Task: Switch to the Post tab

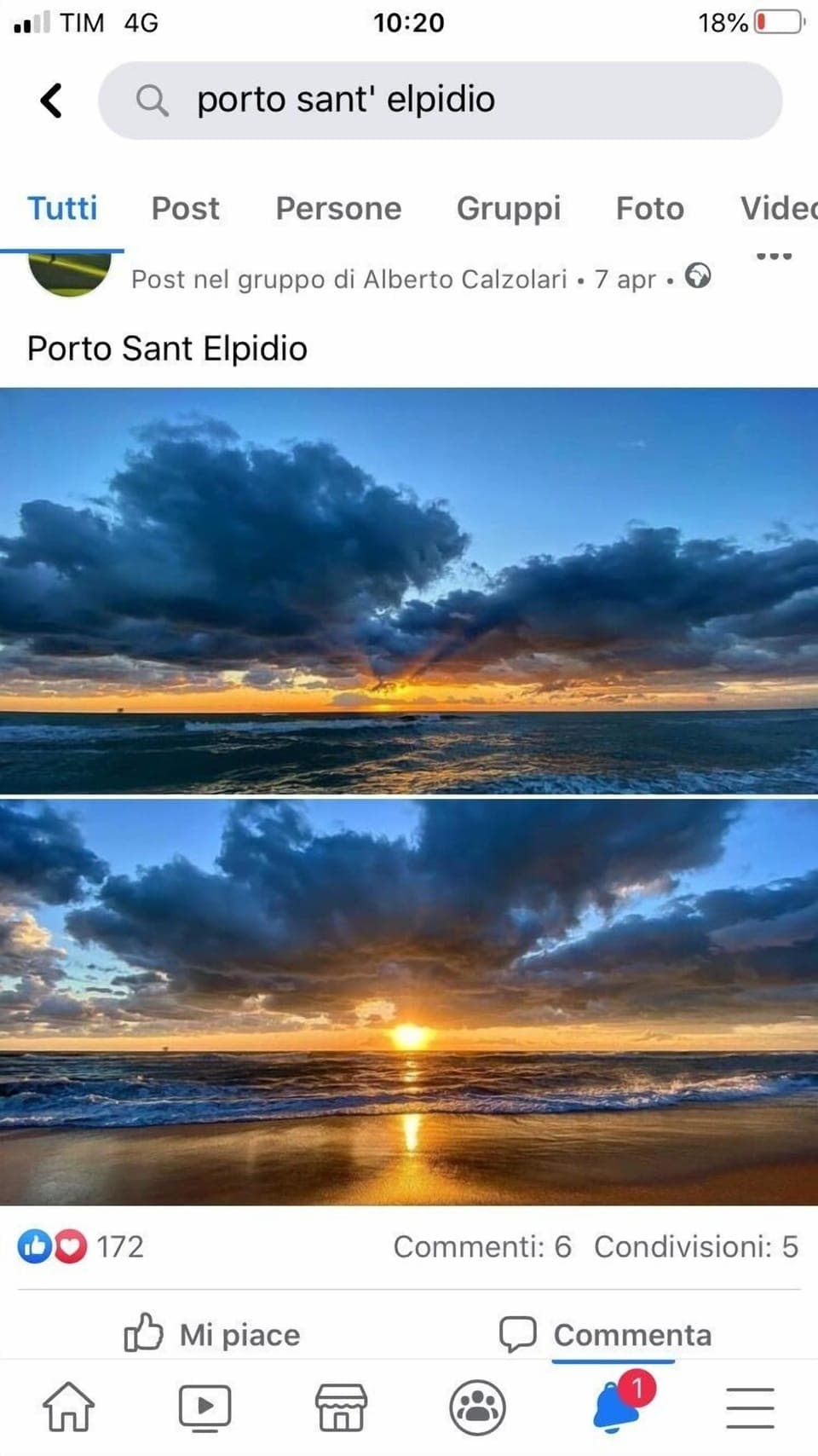Action: (x=185, y=209)
